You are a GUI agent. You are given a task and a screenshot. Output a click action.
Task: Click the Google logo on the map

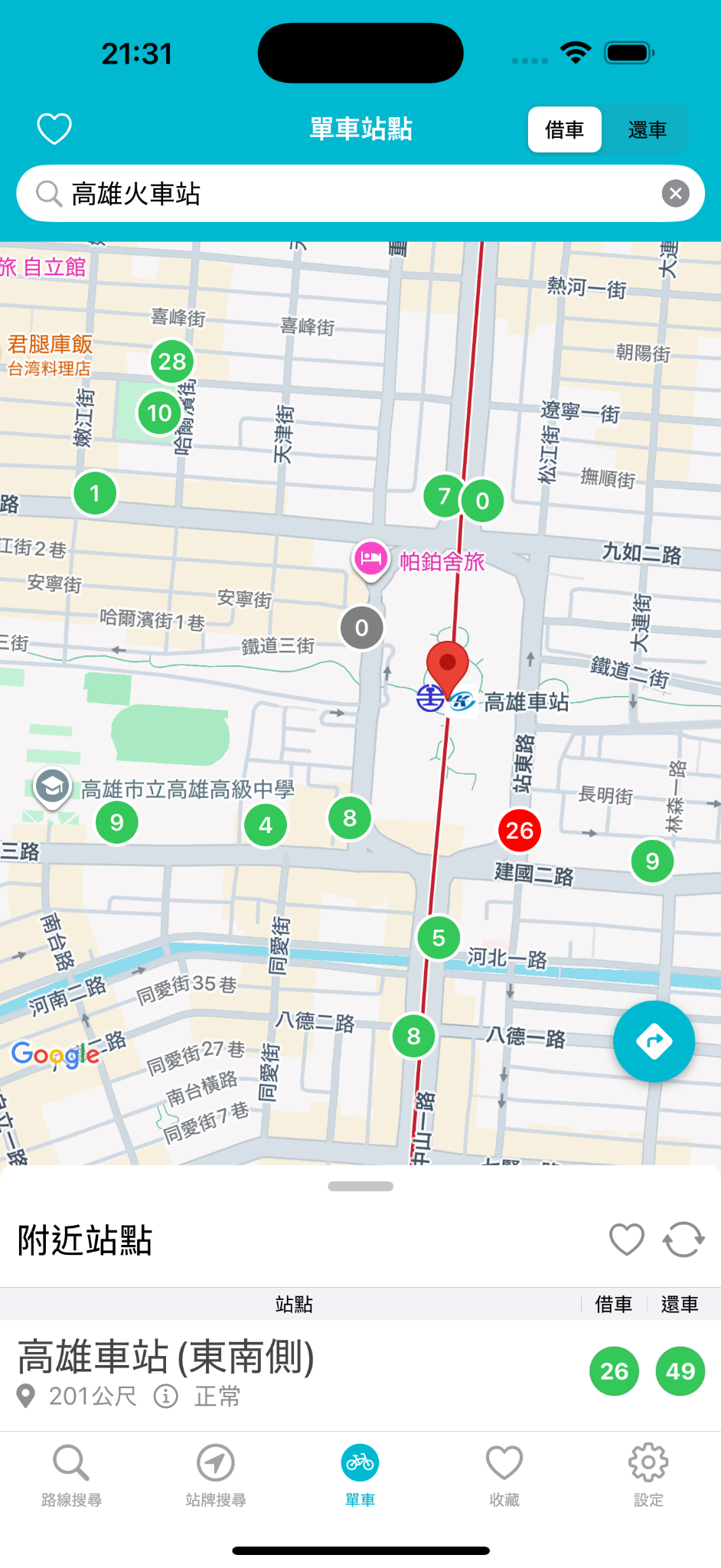point(55,1054)
